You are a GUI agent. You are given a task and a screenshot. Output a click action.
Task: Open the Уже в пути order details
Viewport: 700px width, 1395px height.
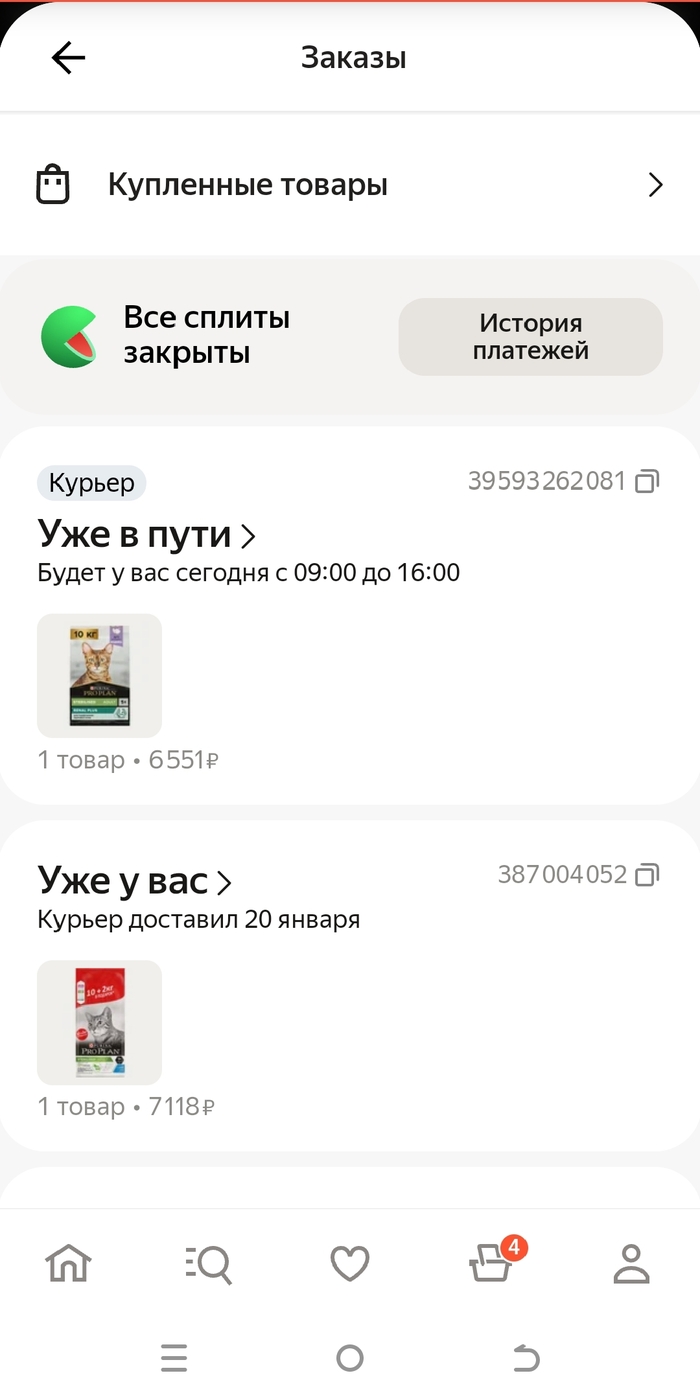point(148,535)
